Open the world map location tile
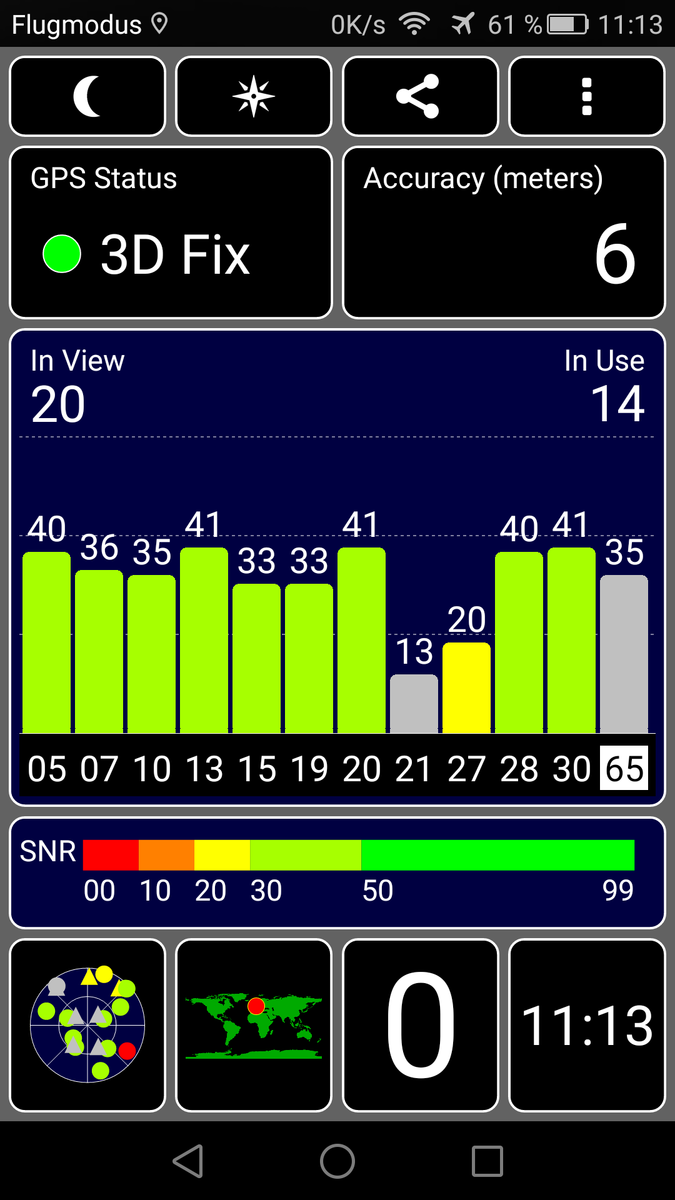Viewport: 675px width, 1200px height. coord(254,1025)
